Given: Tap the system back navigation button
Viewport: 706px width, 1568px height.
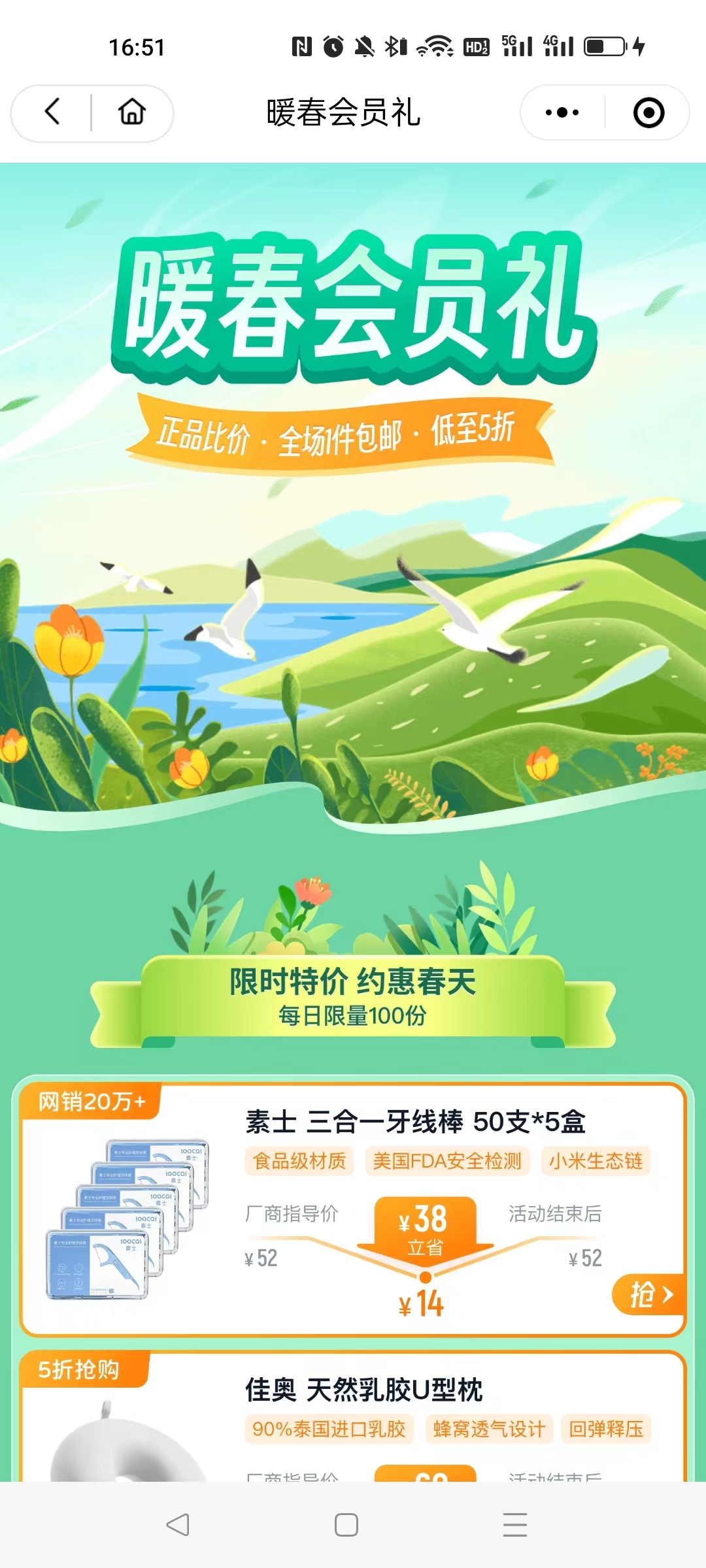Looking at the screenshot, I should click(178, 1524).
